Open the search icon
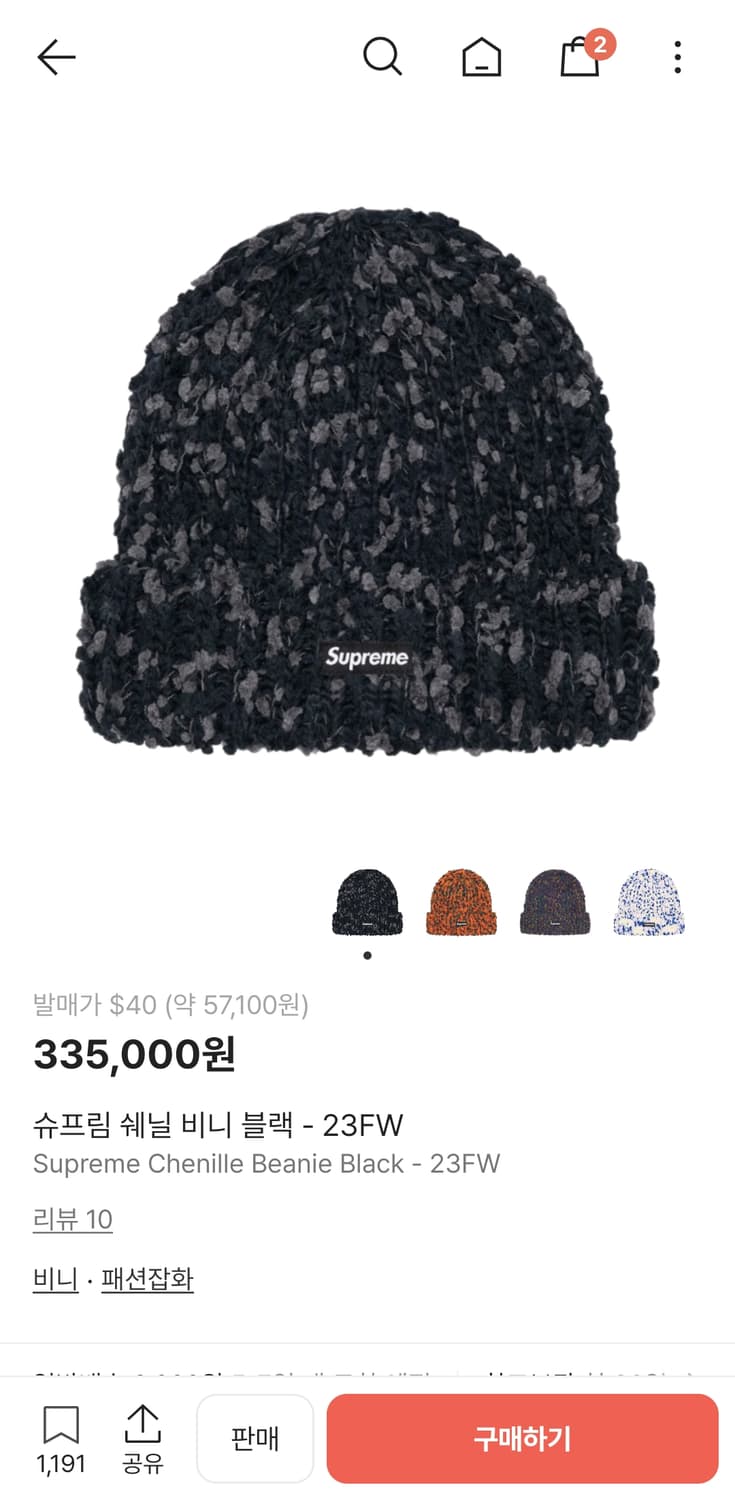The width and height of the screenshot is (735, 1500). [x=383, y=57]
